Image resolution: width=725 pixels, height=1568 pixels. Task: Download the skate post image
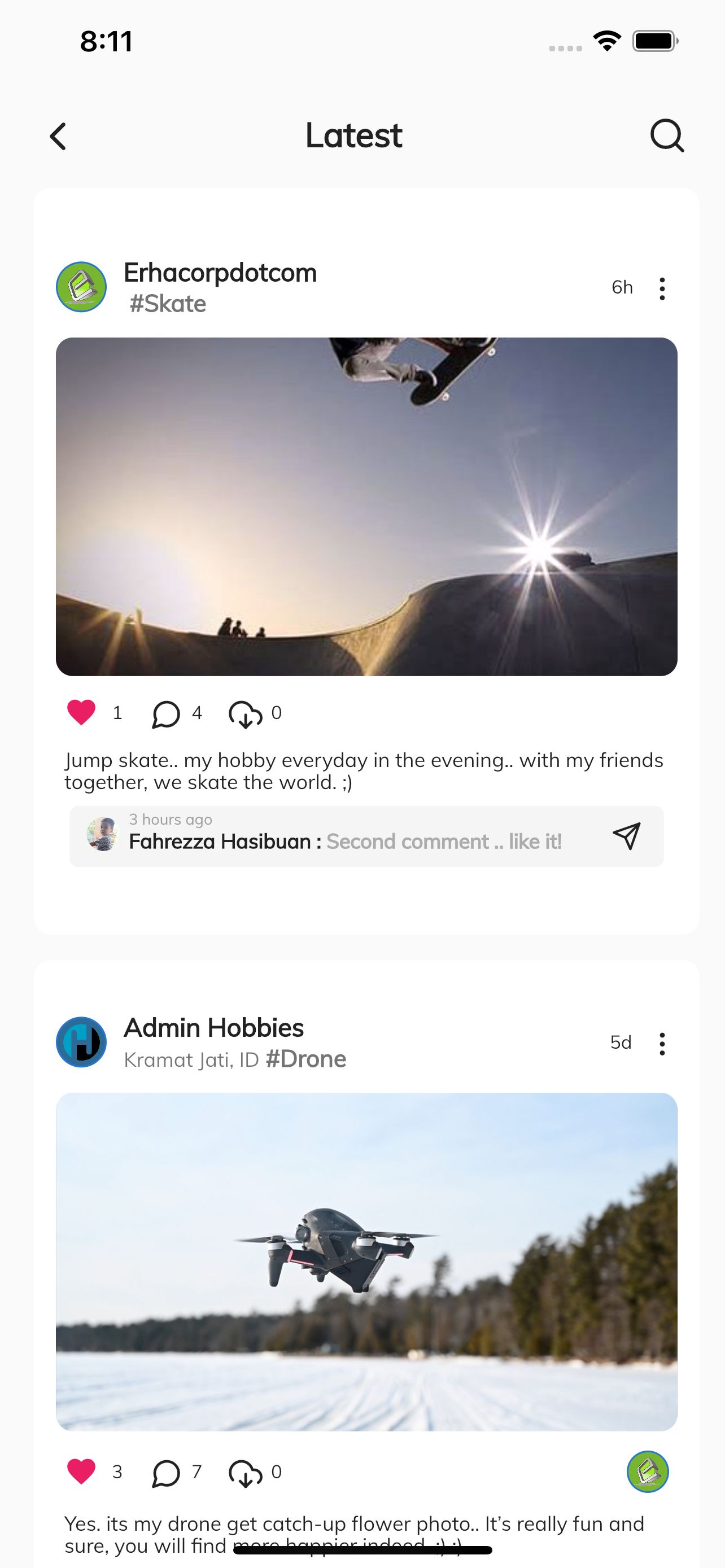pyautogui.click(x=244, y=713)
